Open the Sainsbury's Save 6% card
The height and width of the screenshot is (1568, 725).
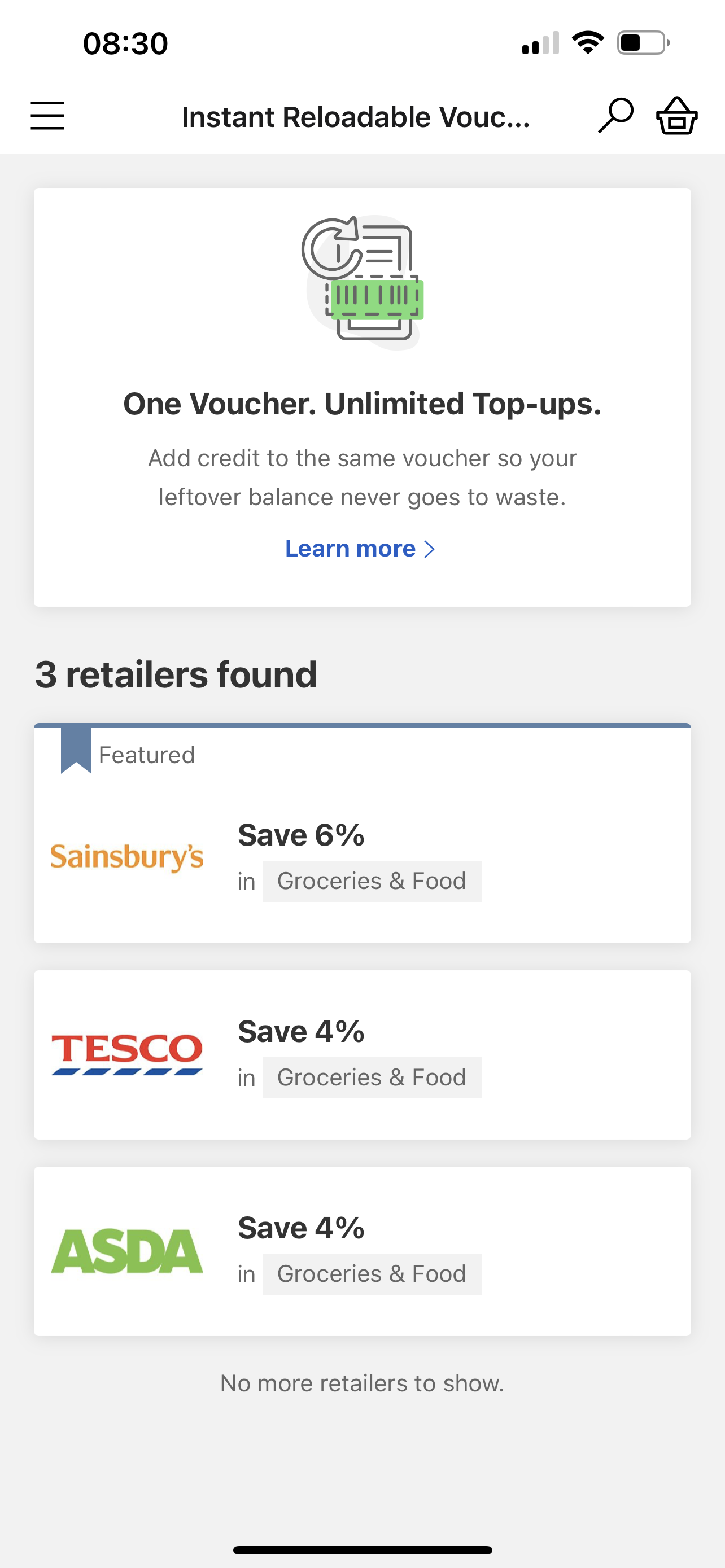pos(362,833)
